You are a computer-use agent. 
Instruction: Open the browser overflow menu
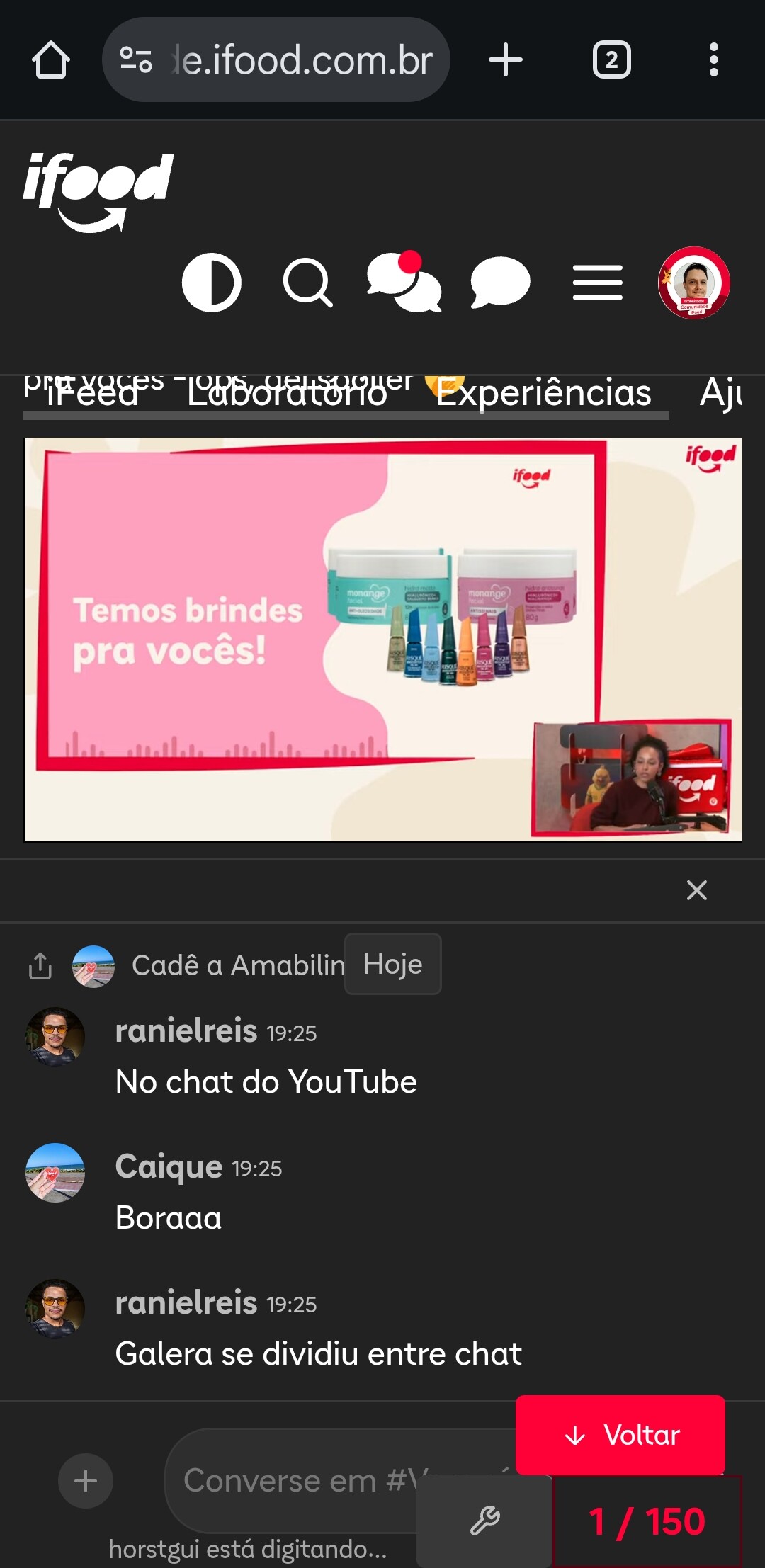point(713,59)
